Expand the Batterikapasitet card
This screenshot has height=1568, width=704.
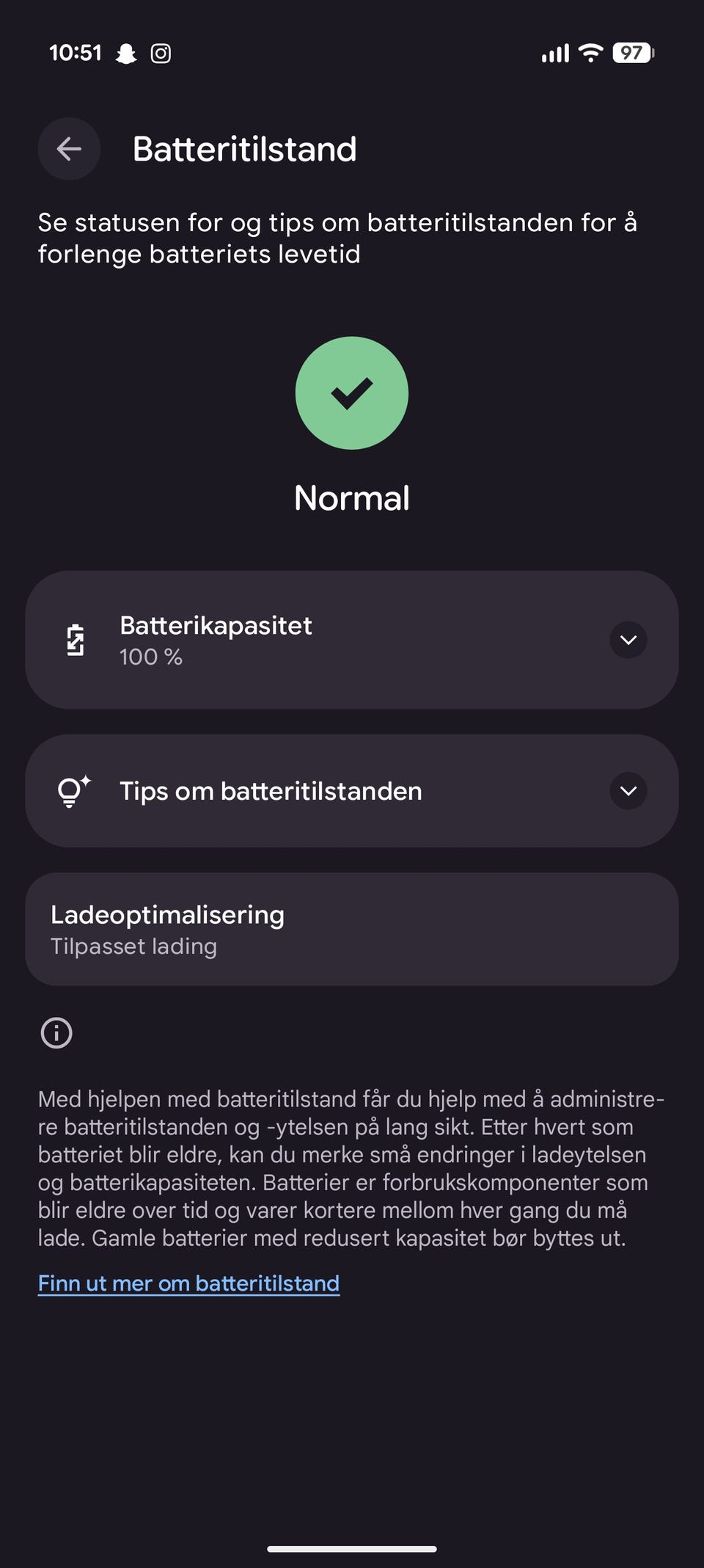coord(628,640)
